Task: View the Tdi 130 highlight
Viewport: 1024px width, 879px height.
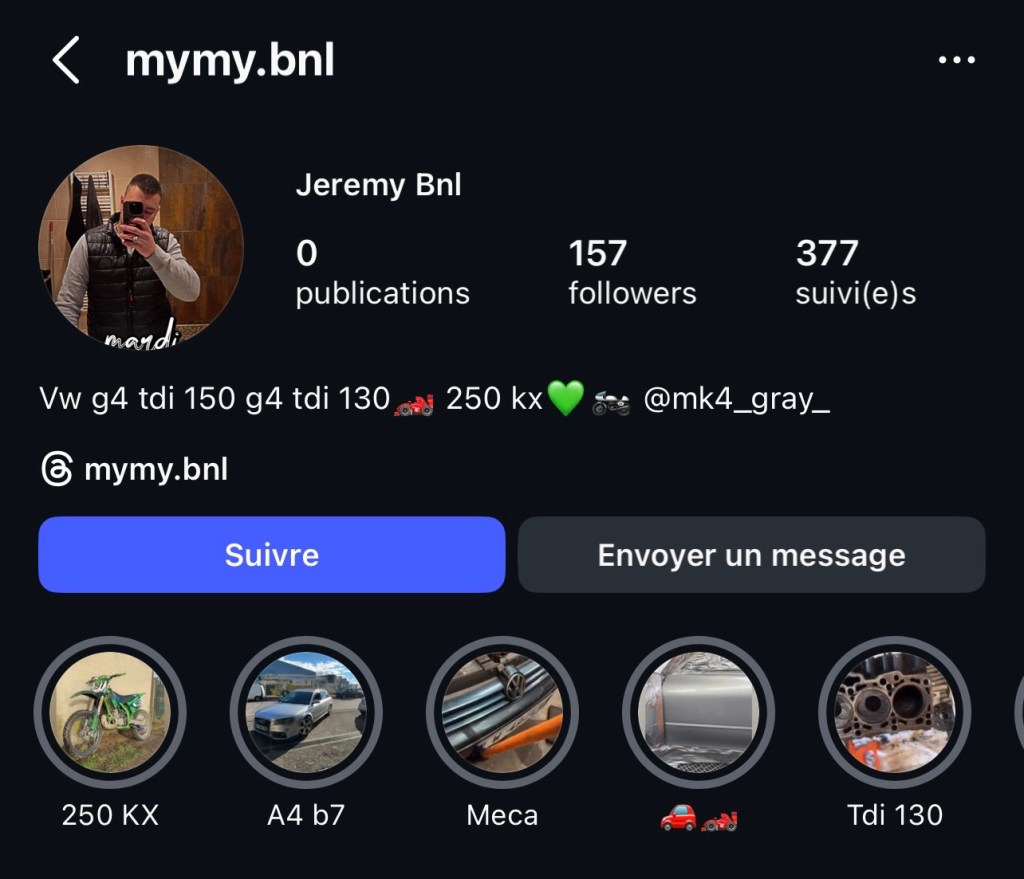Action: pyautogui.click(x=894, y=713)
